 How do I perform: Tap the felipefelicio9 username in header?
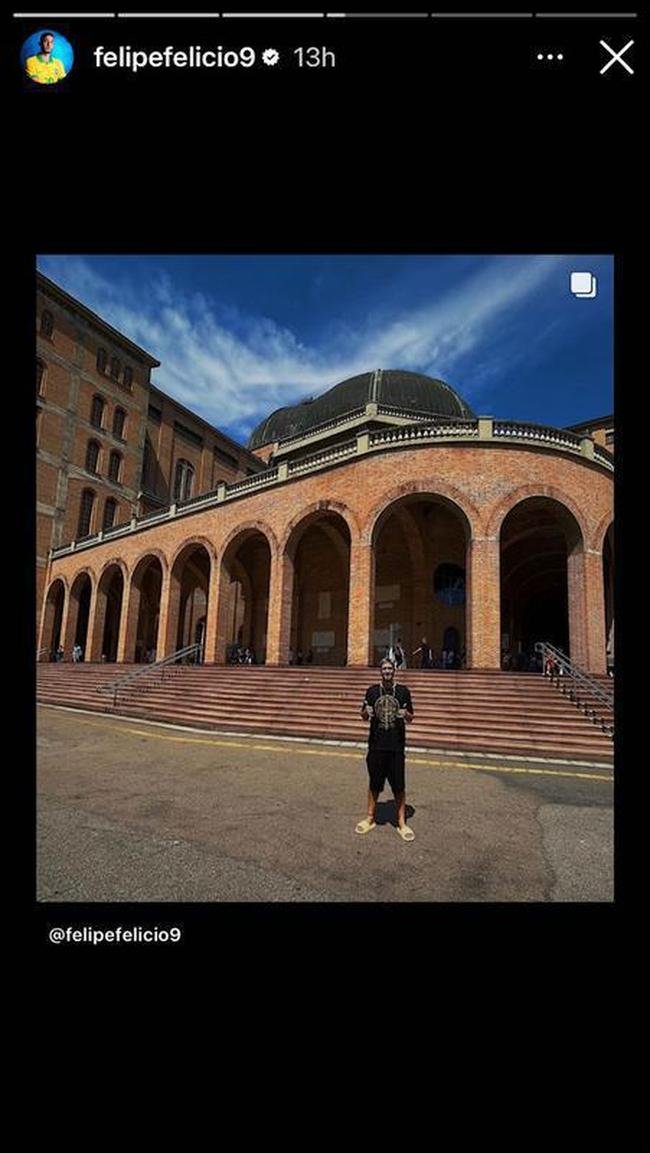[x=174, y=58]
